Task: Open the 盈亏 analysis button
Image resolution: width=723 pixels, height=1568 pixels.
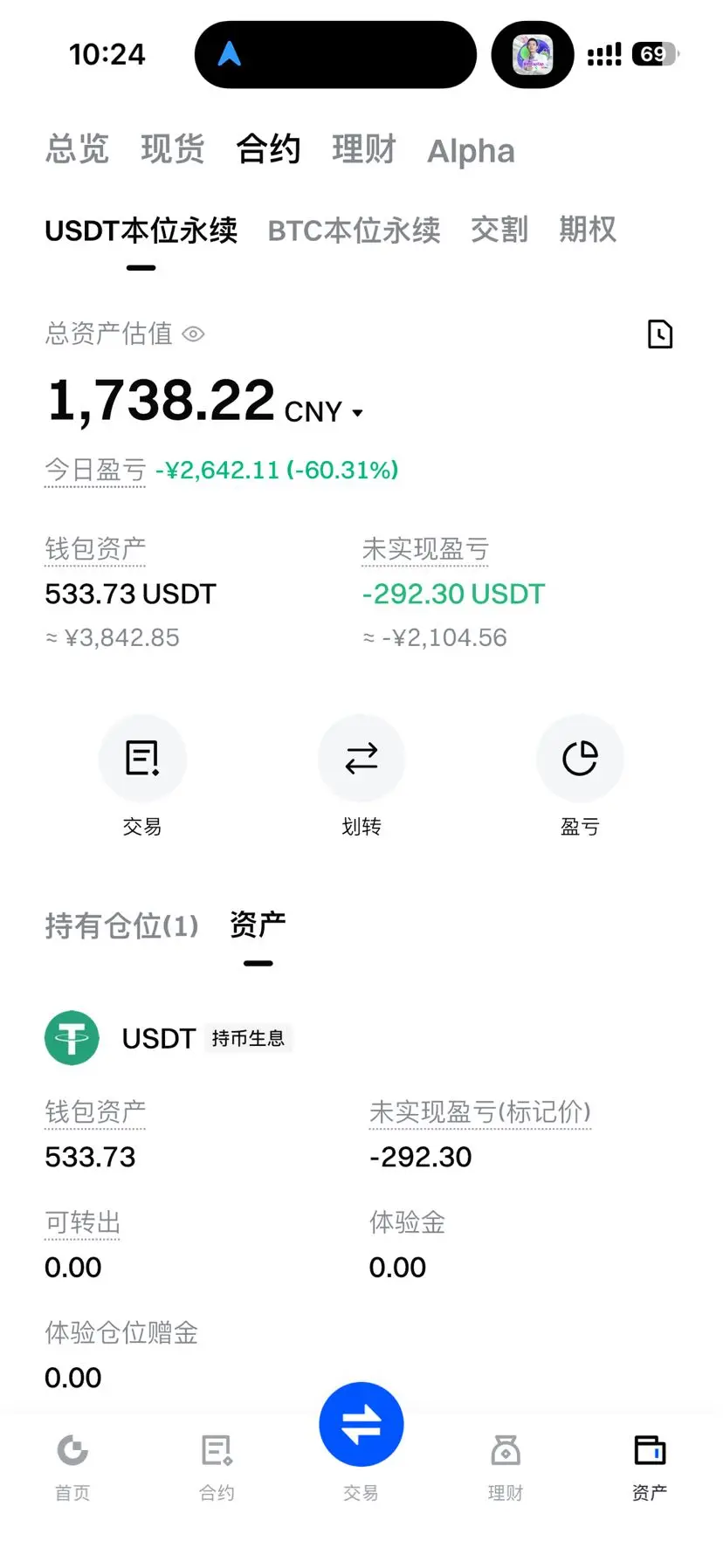Action: tap(580, 758)
